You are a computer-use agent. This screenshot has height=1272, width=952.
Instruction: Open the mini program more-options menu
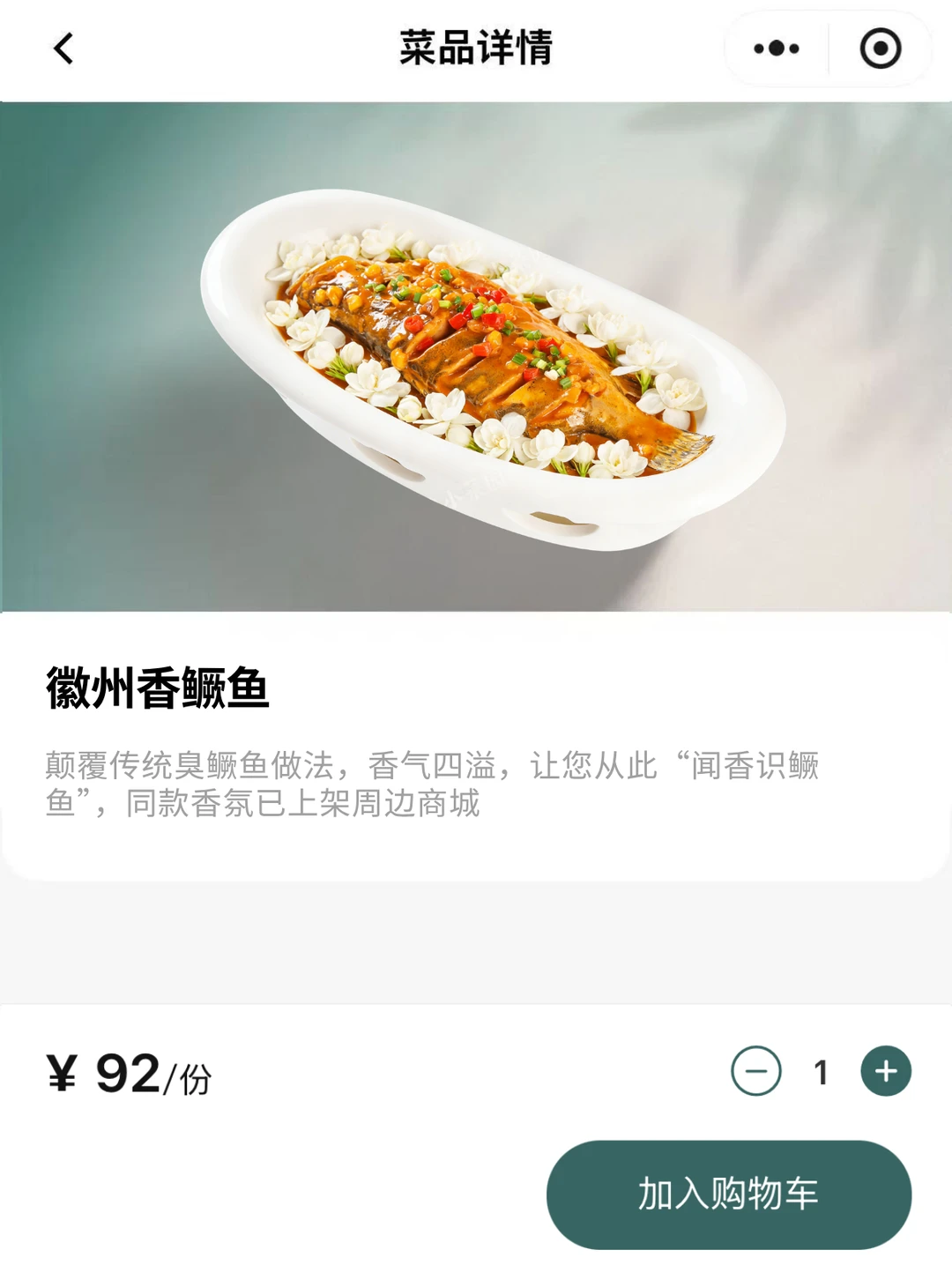click(x=776, y=48)
